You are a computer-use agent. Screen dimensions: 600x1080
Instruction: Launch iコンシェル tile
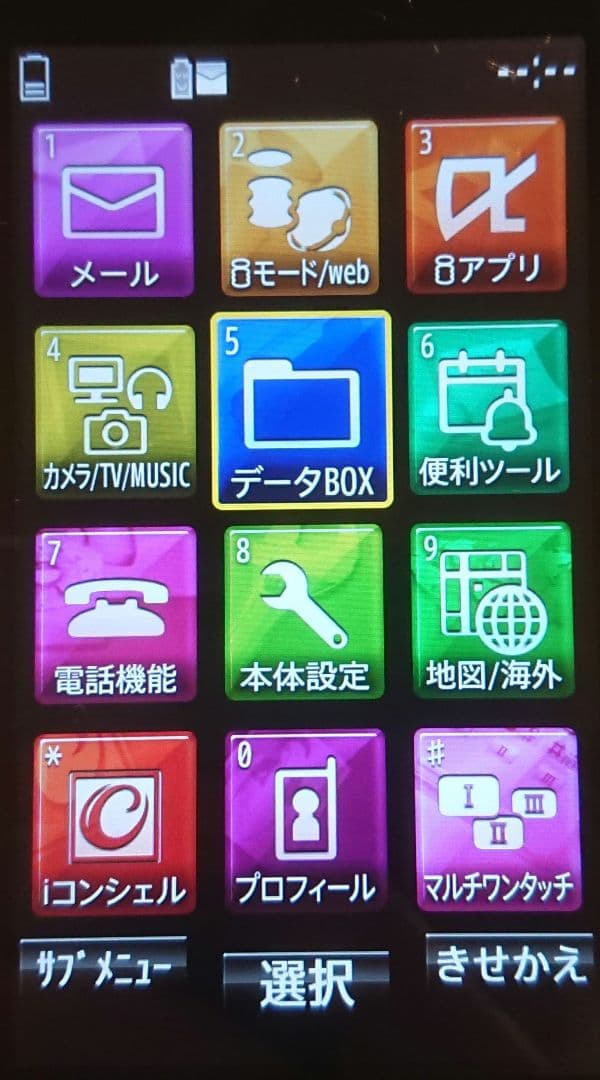(x=114, y=822)
